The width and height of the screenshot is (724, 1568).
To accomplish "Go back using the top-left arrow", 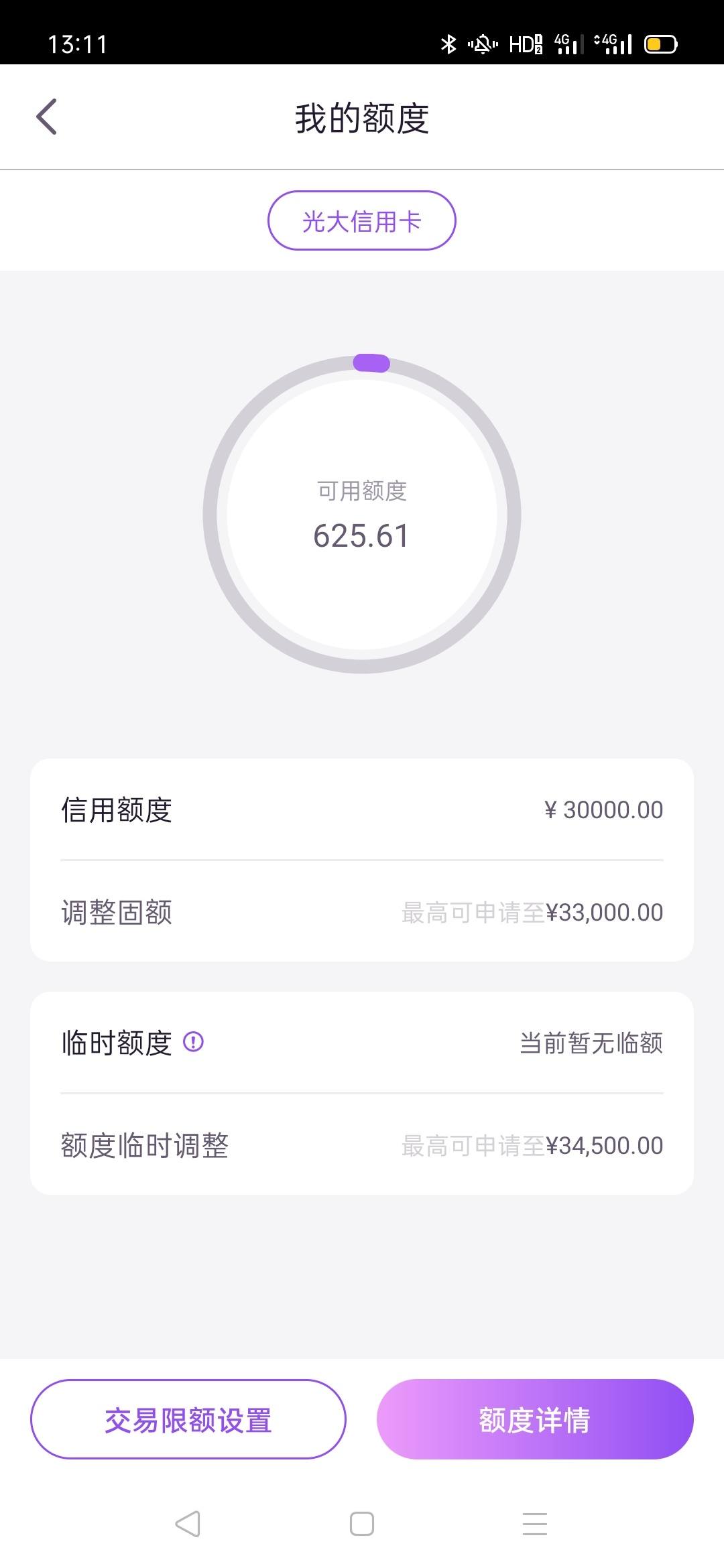I will (46, 117).
